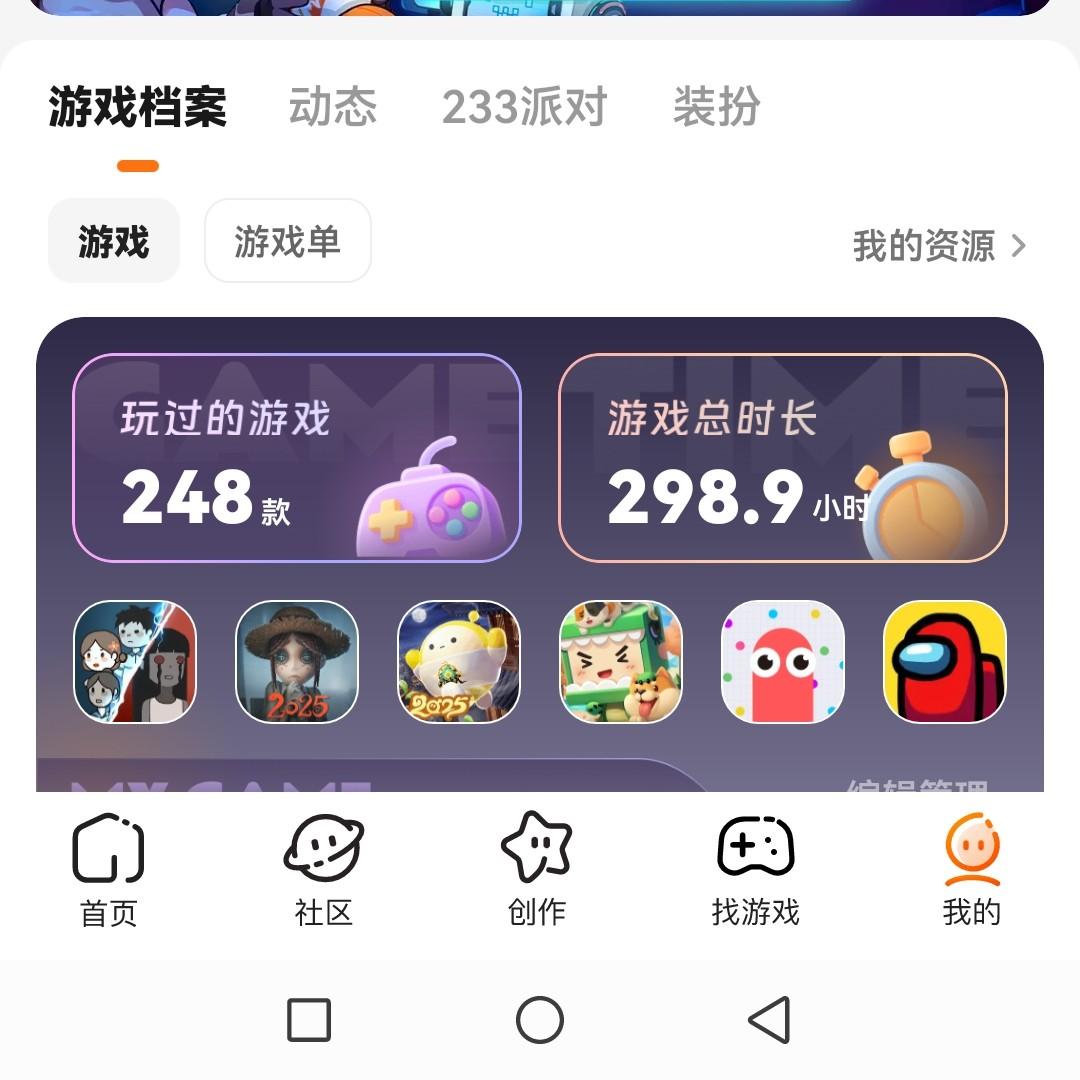The image size is (1080, 1080).
Task: Go back with the system back button
Action: pos(769,1020)
